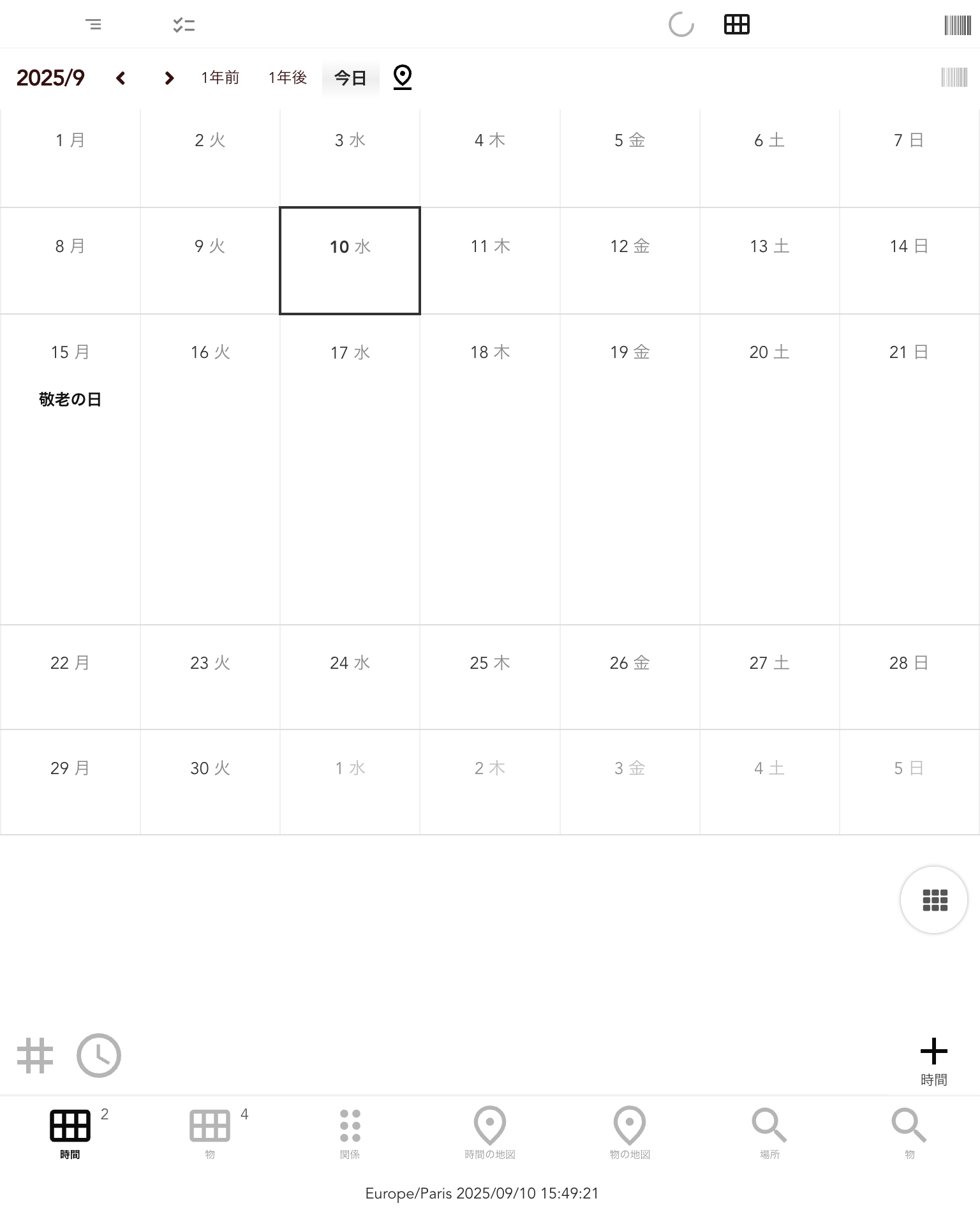
Task: Switch to the 時間の地図 tab
Action: coord(489,1132)
